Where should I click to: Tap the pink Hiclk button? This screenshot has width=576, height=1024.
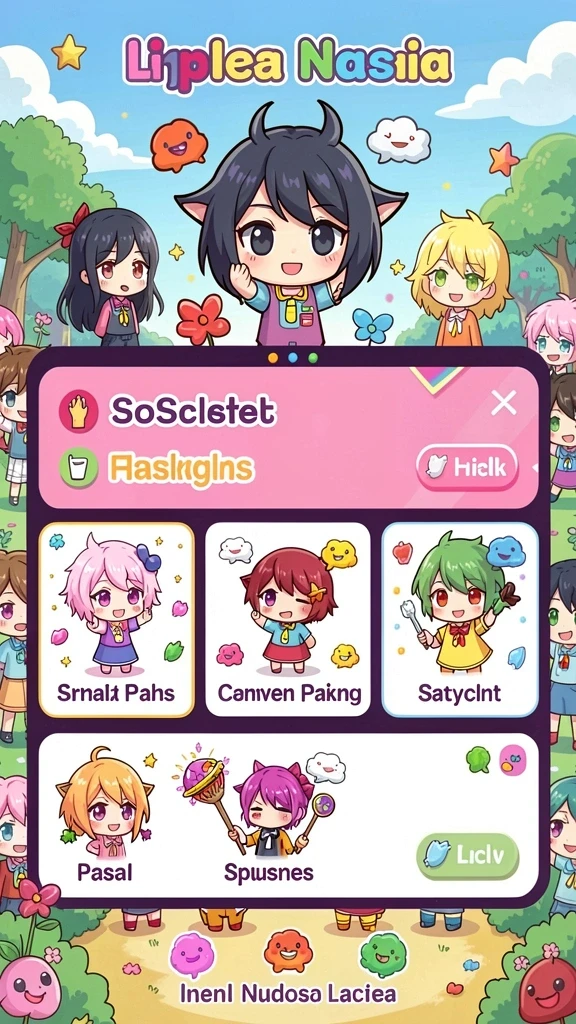(467, 468)
